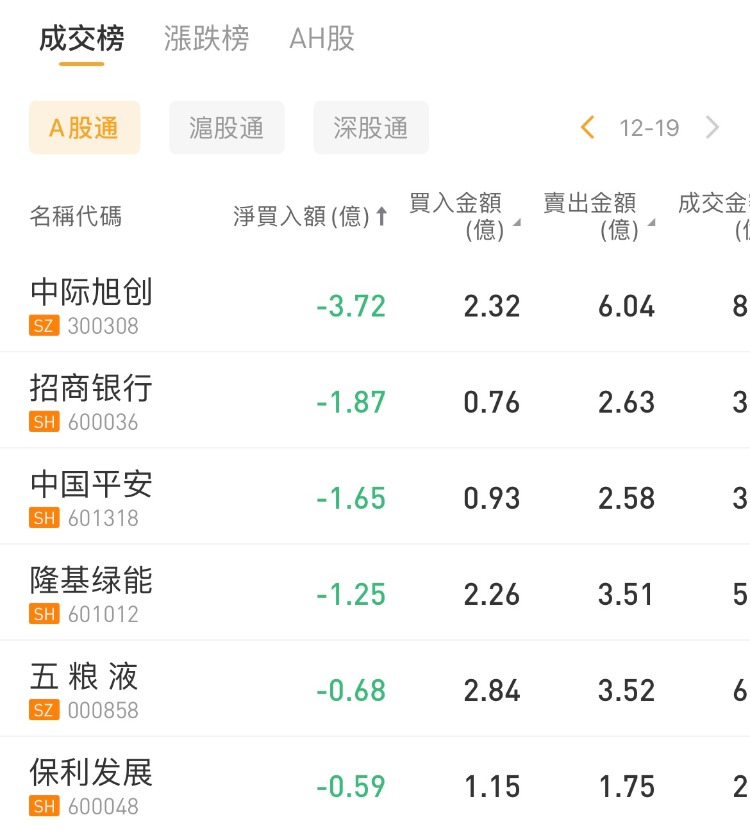Open 中际旭创 stock details

click(92, 305)
